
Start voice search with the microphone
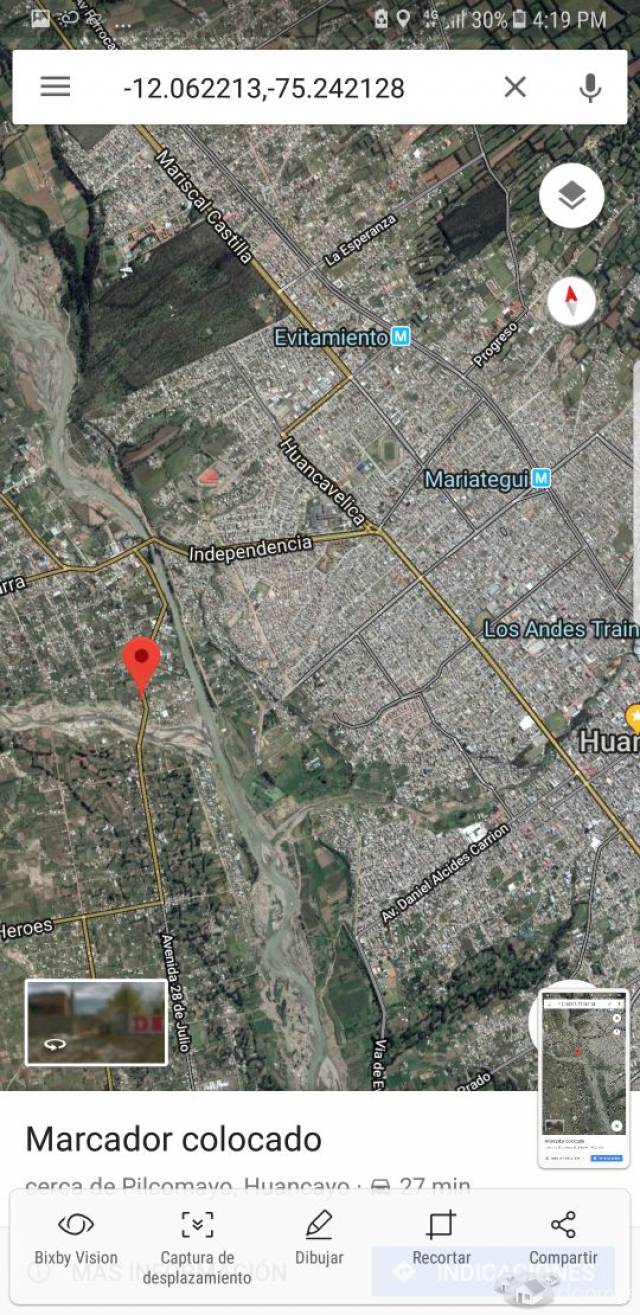591,88
